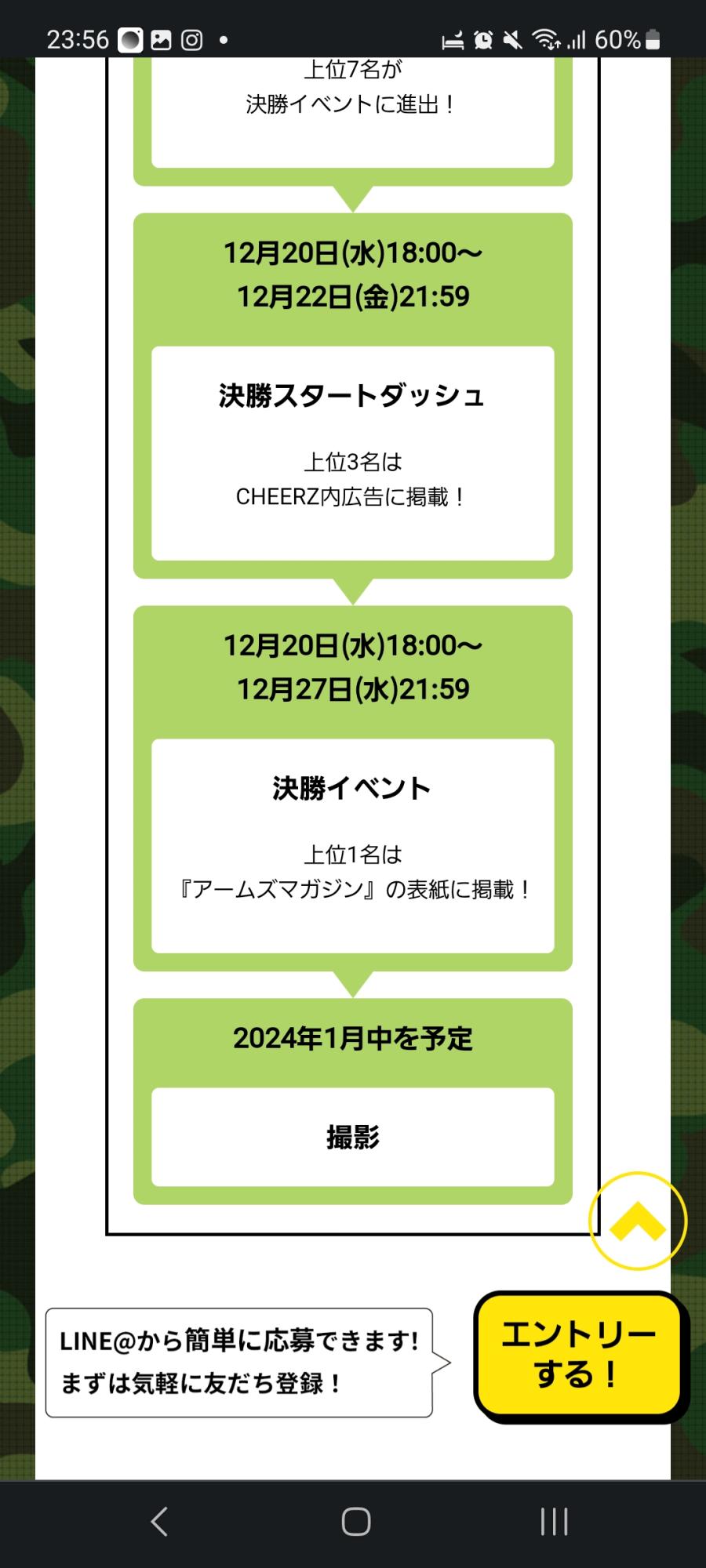Tap the yellow エントリーする! button
Viewport: 706px width, 1568px height.
(578, 1354)
